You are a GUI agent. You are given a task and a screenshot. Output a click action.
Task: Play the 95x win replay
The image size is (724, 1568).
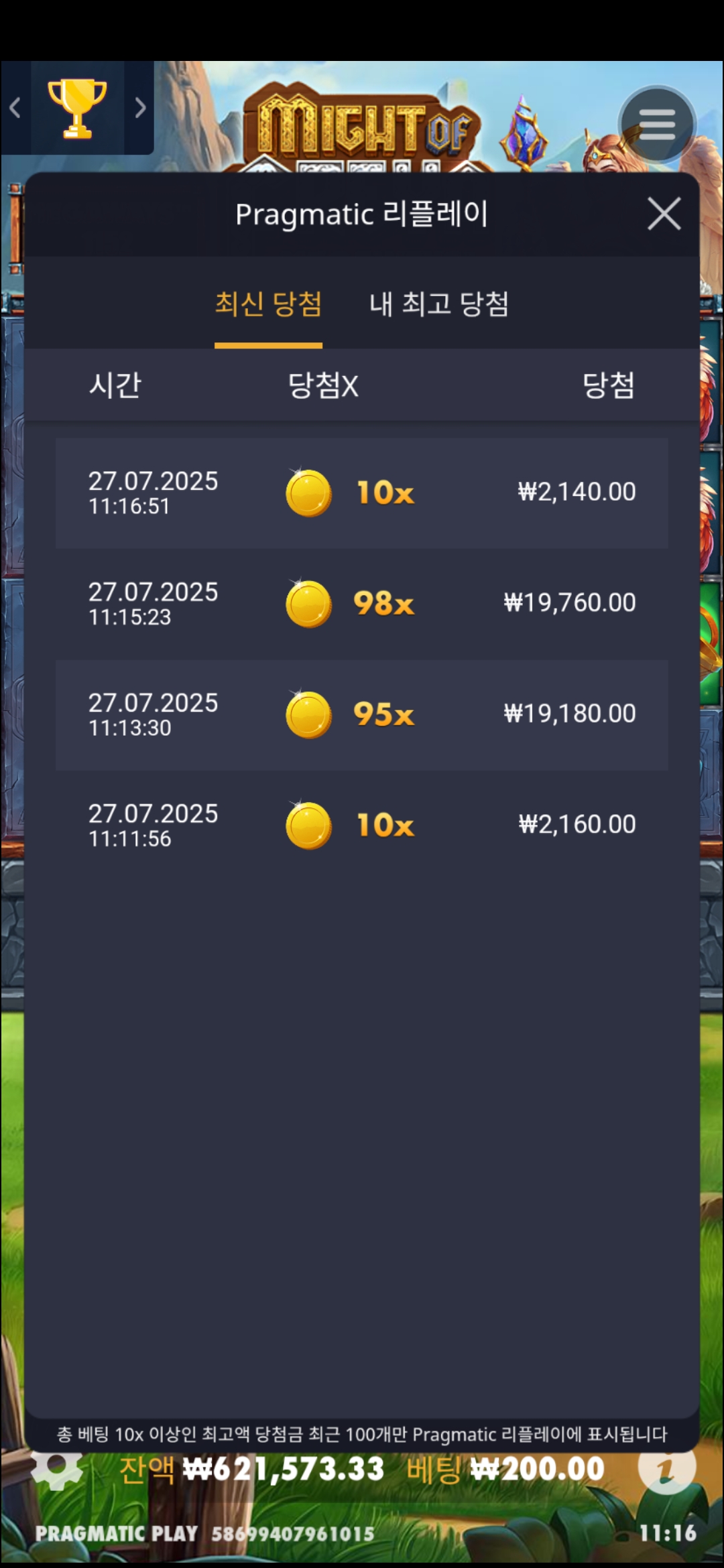(361, 715)
